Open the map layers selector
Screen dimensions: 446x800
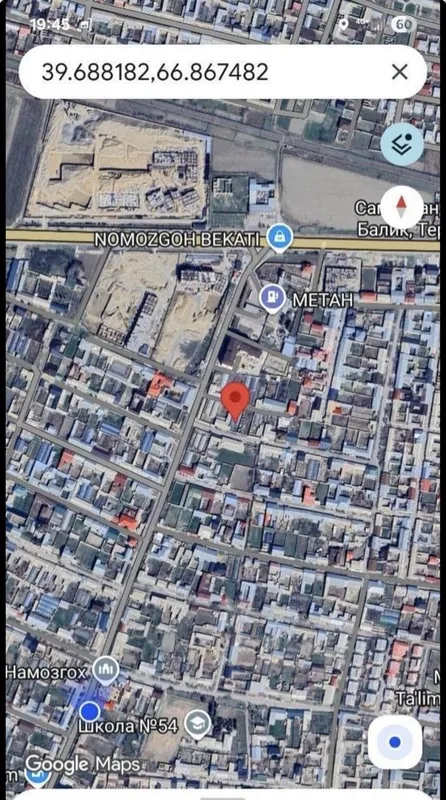click(x=402, y=144)
